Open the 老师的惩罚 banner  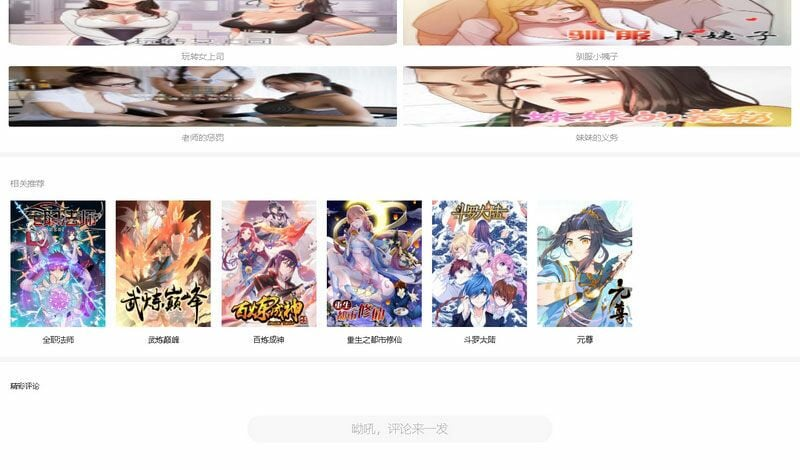[202, 96]
